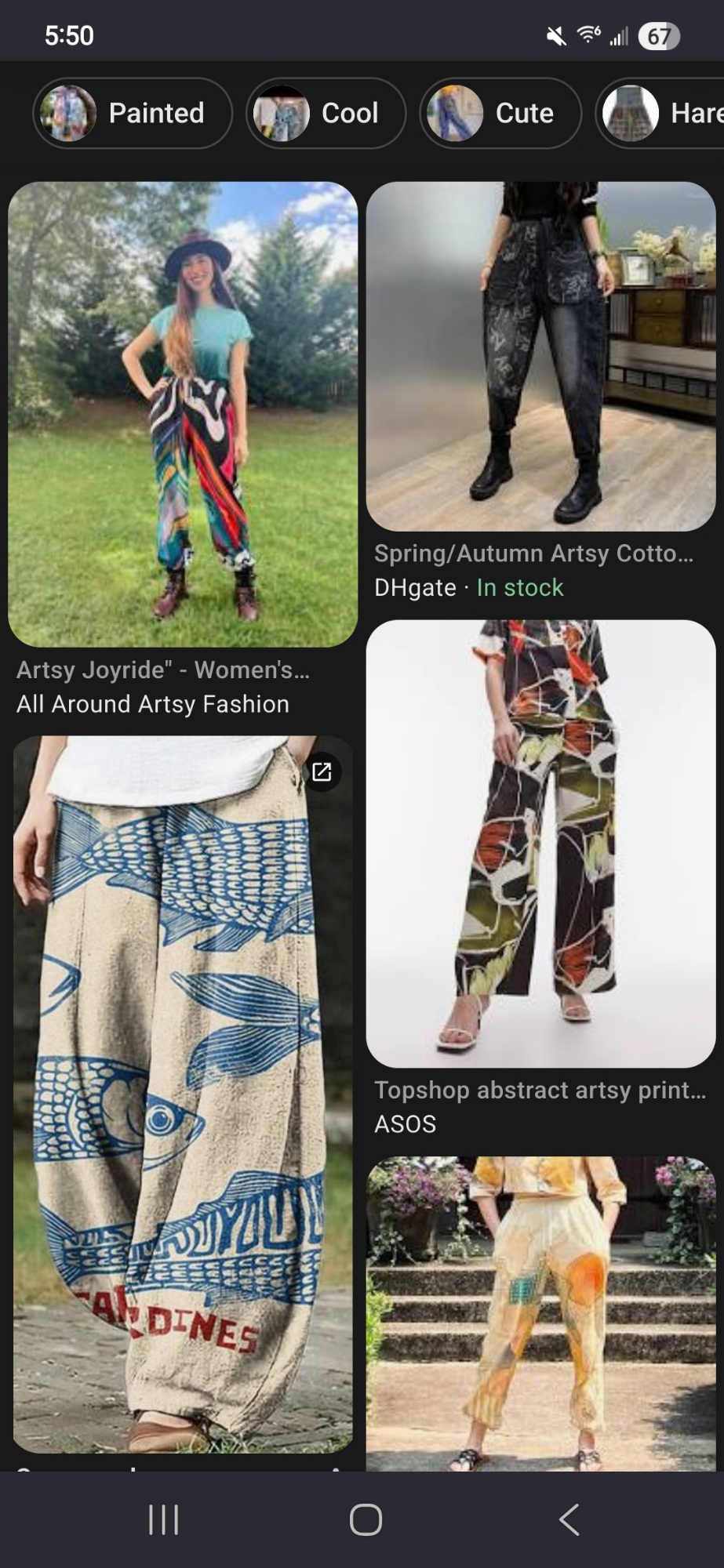Go back using the system back button
Viewport: 724px width, 1568px height.
coord(569,1519)
